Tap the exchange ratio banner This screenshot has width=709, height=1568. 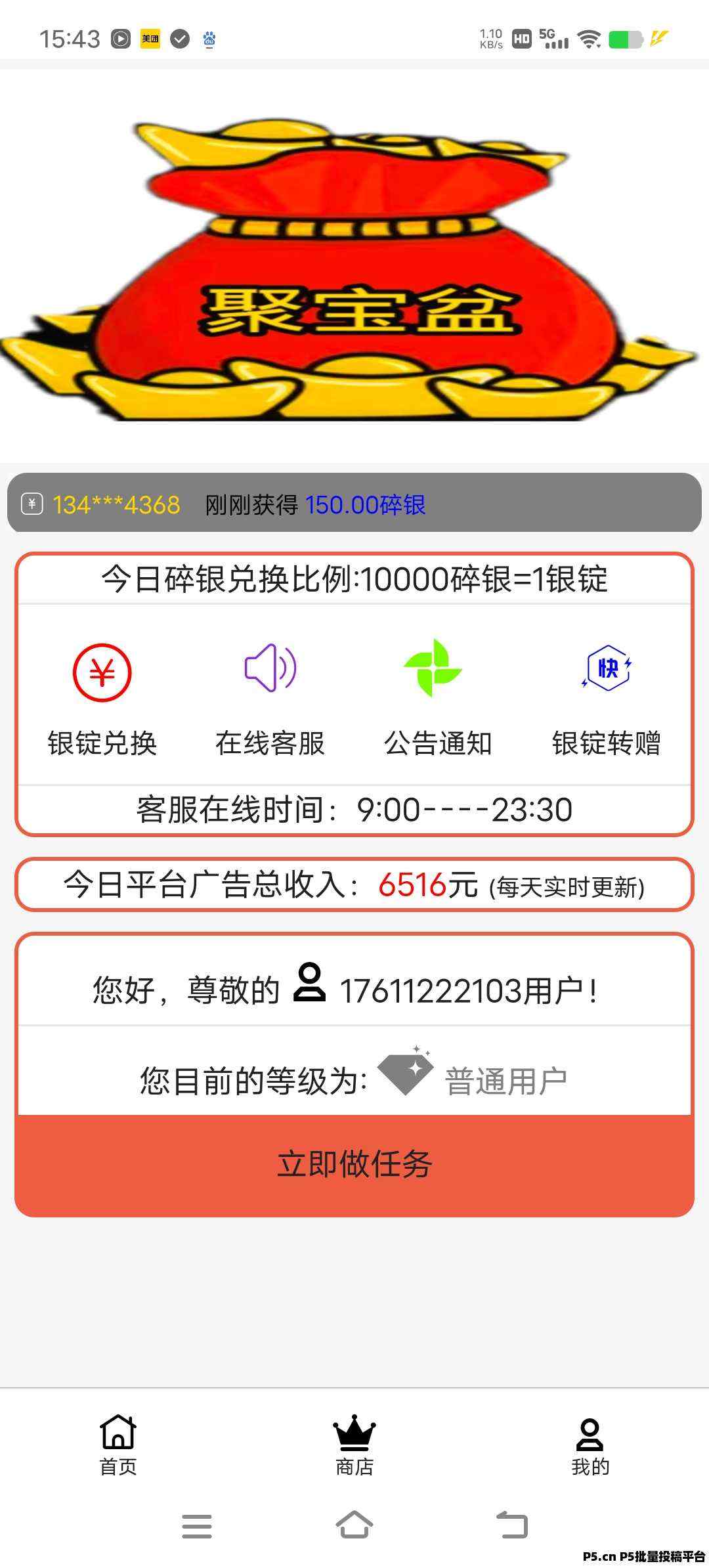point(354,579)
